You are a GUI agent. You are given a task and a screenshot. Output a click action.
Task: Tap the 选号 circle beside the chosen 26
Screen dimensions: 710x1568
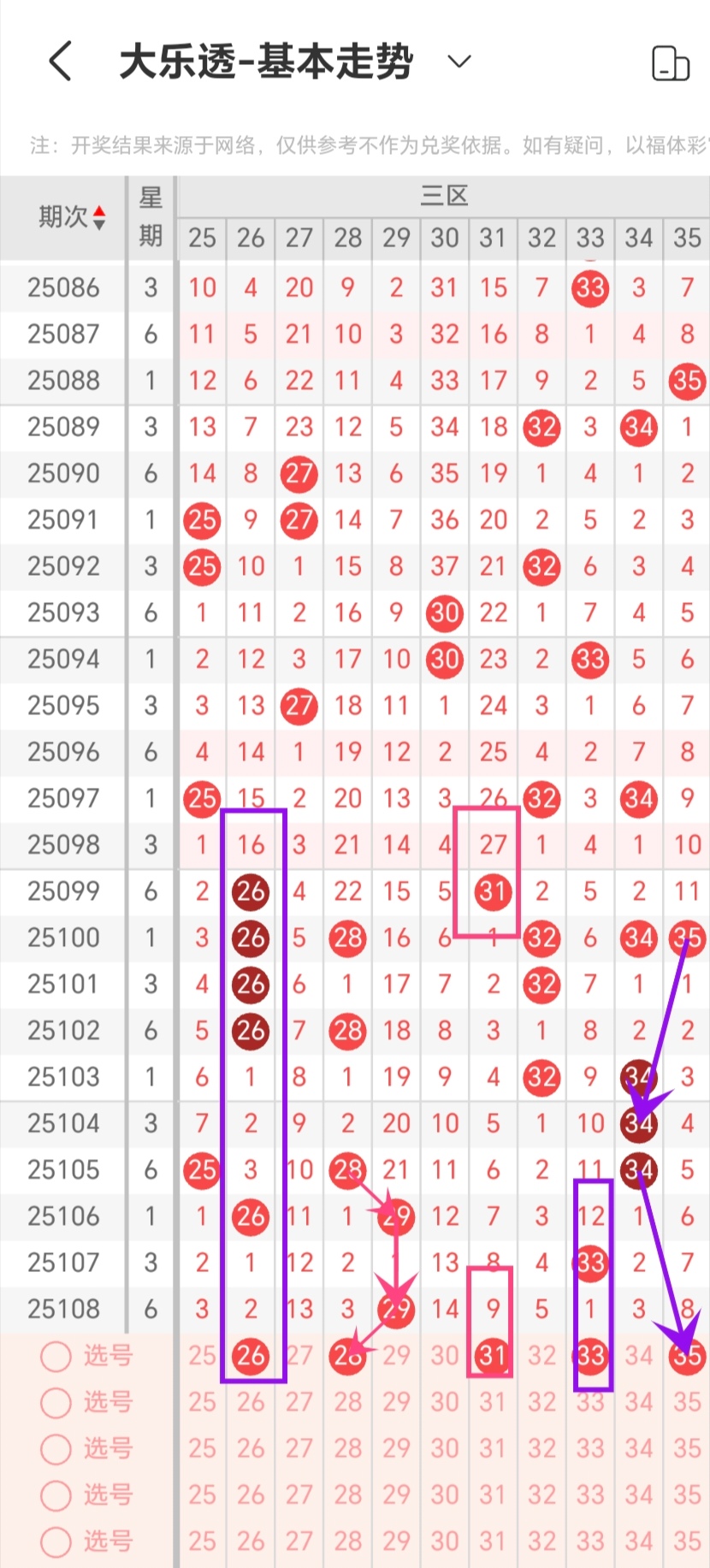click(x=56, y=1356)
